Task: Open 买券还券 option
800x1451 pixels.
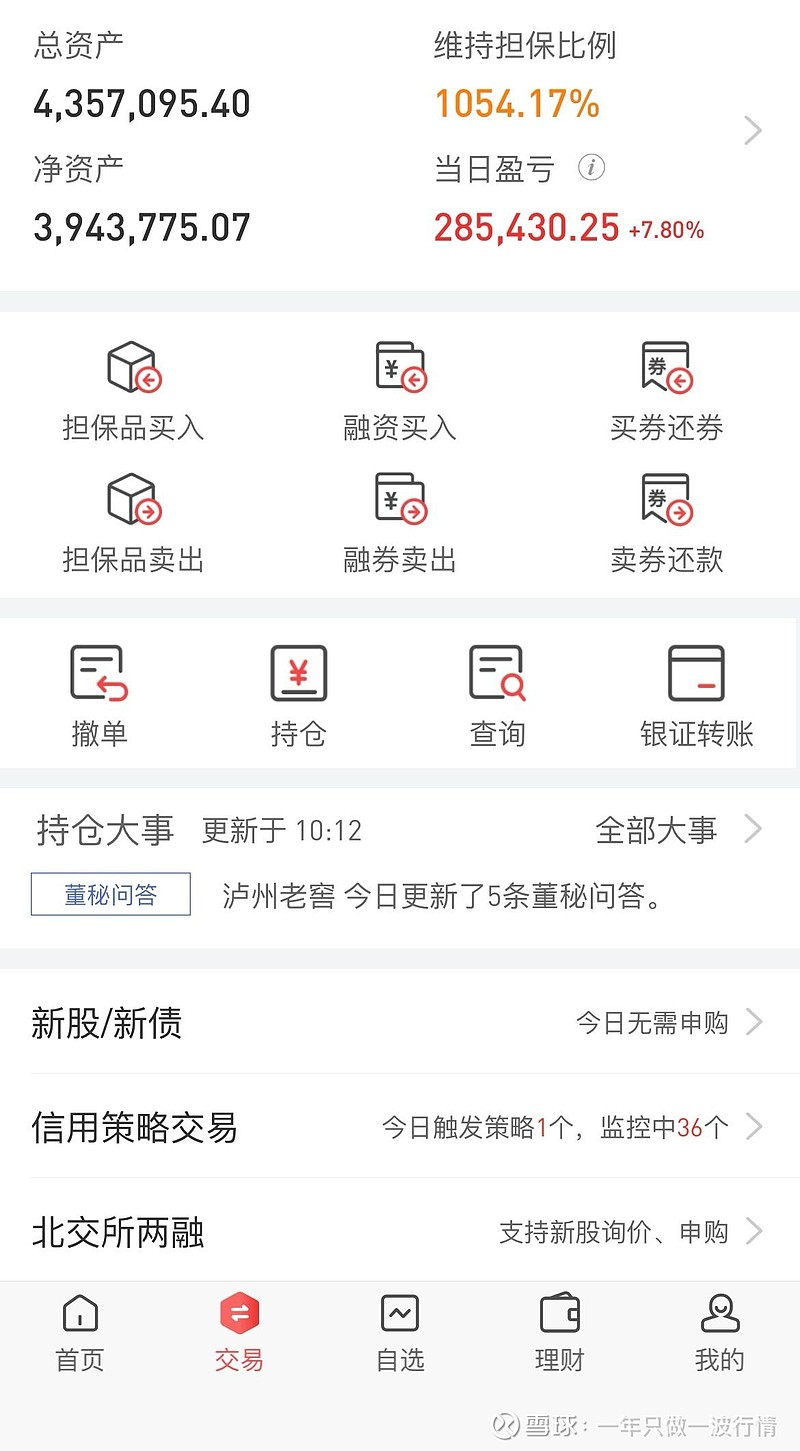Action: coord(666,392)
